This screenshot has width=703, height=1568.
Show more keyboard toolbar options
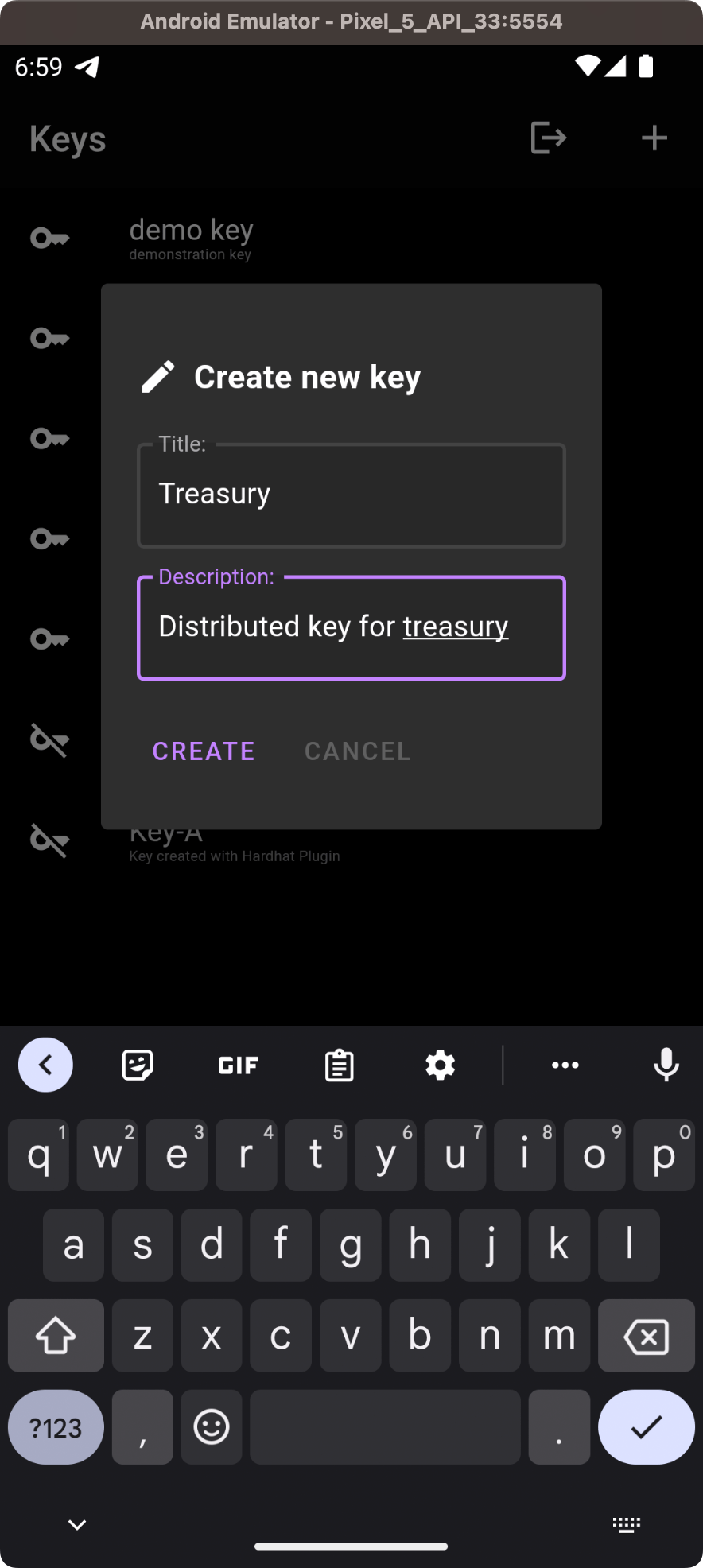point(565,1065)
